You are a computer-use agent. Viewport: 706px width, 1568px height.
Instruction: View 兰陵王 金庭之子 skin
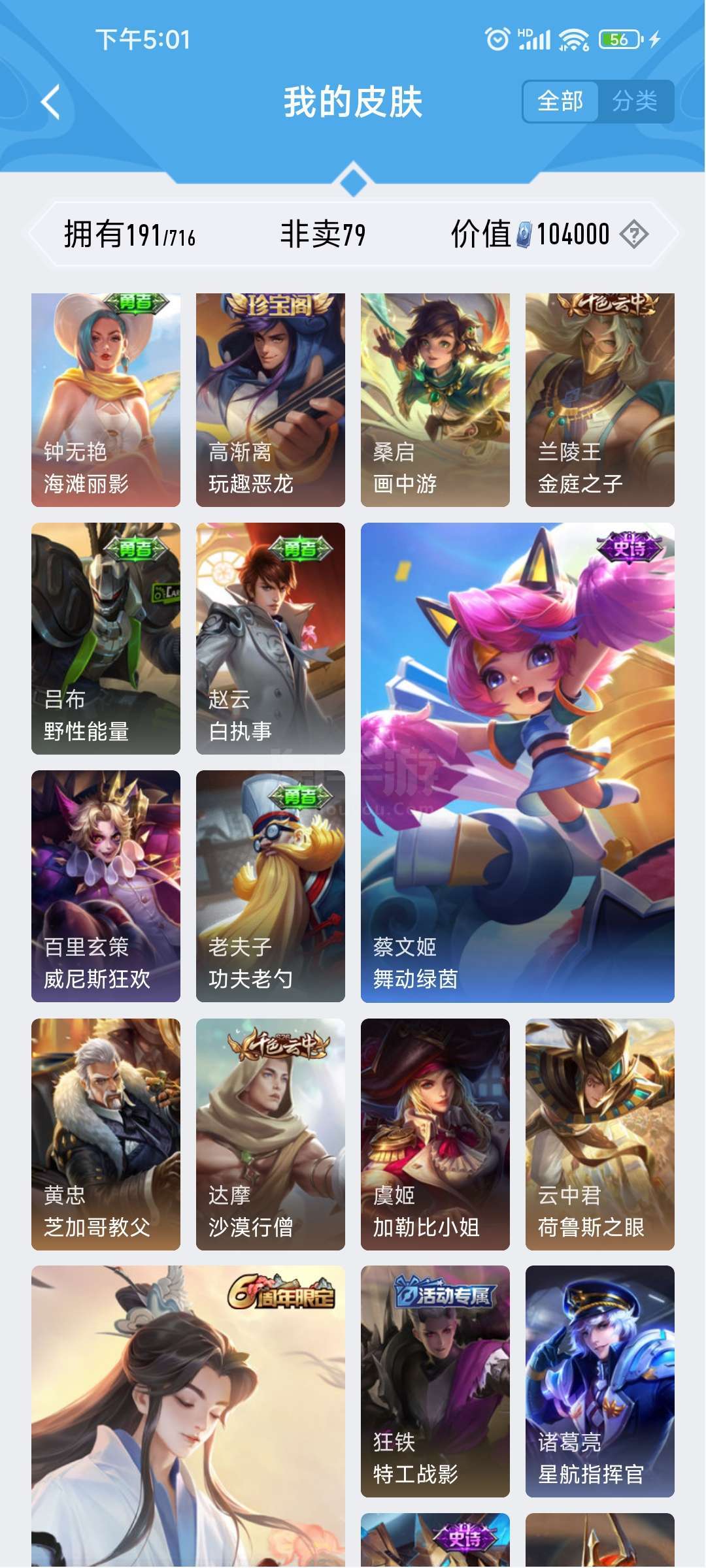[x=600, y=400]
